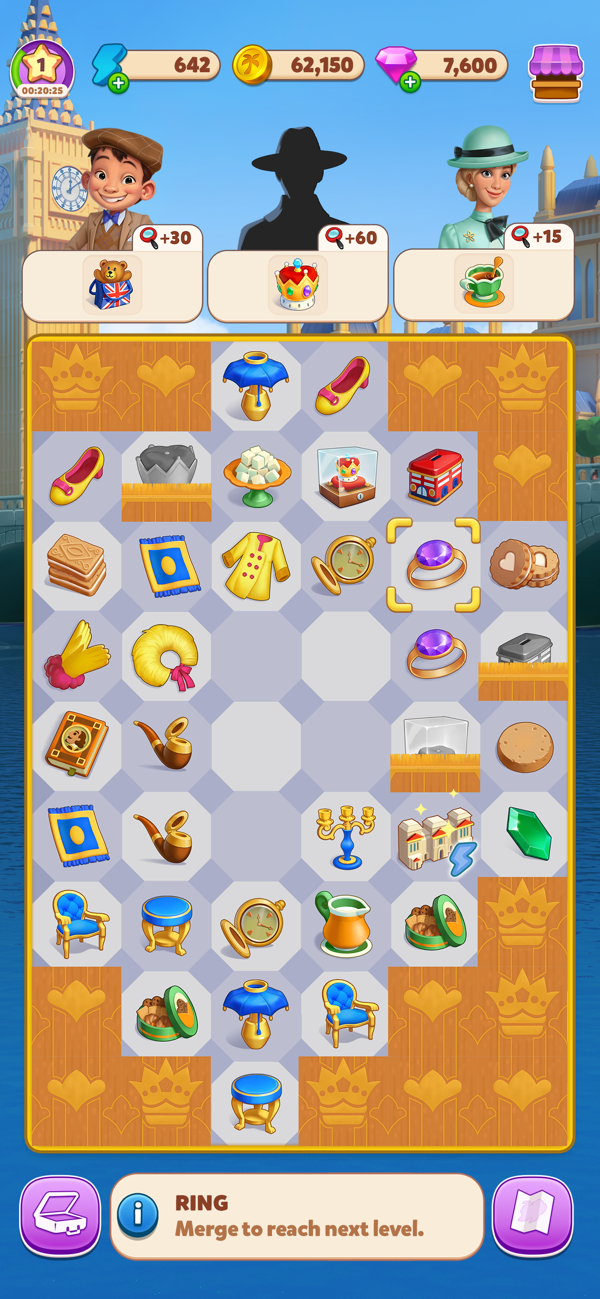This screenshot has height=1299, width=600.
Task: Select the golden candelabra item
Action: point(345,836)
